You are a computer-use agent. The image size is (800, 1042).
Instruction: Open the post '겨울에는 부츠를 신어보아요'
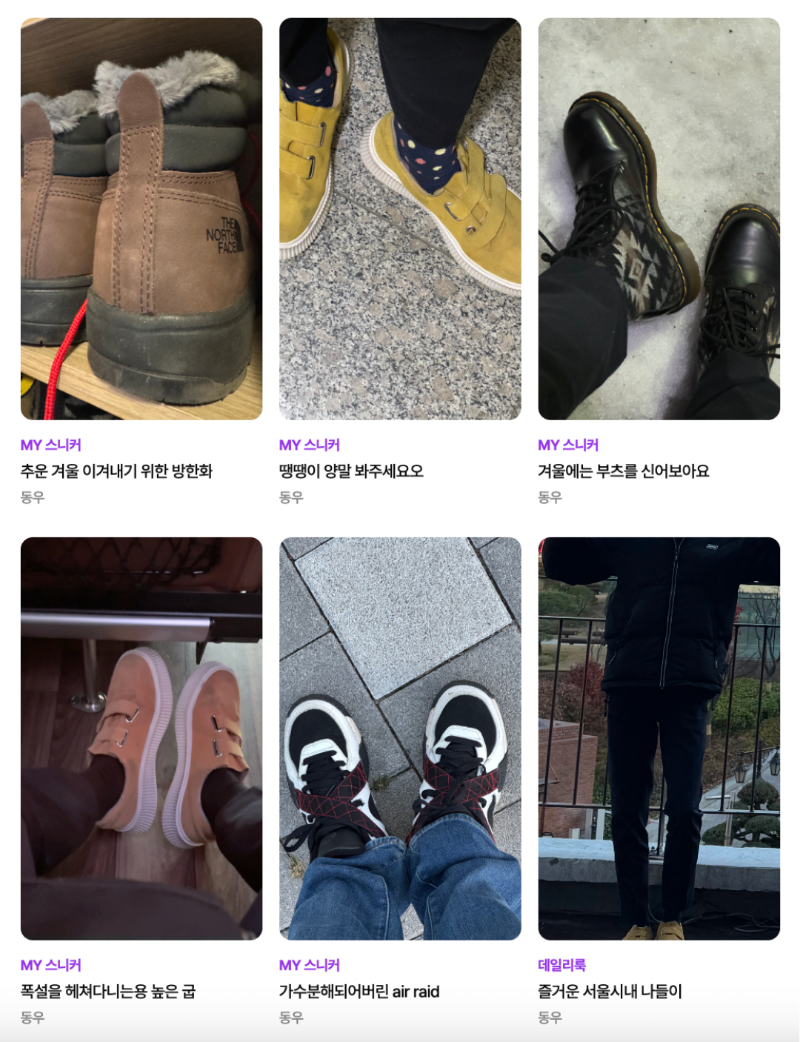coord(623,471)
